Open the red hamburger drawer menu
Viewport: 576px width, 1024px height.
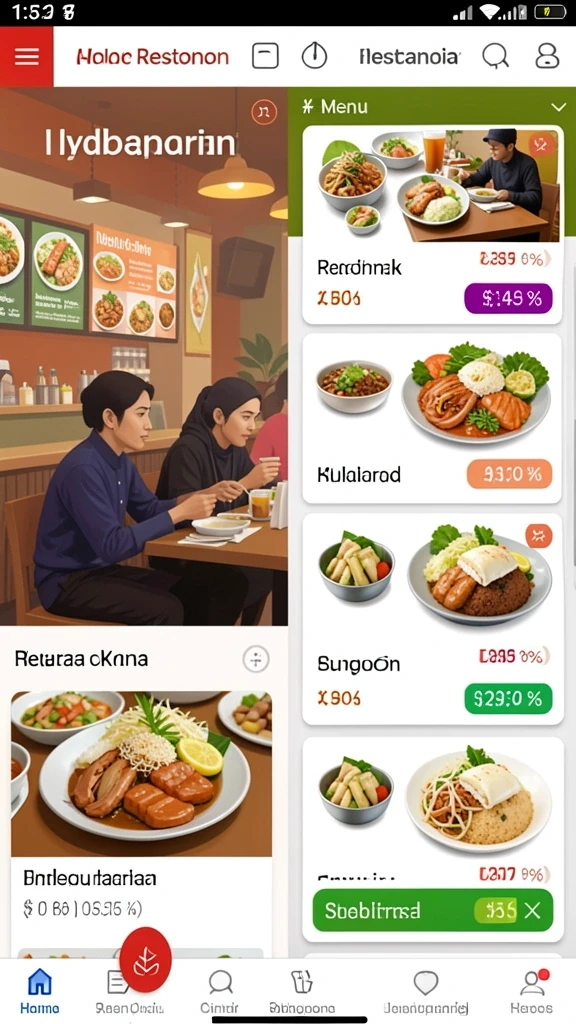tap(27, 57)
